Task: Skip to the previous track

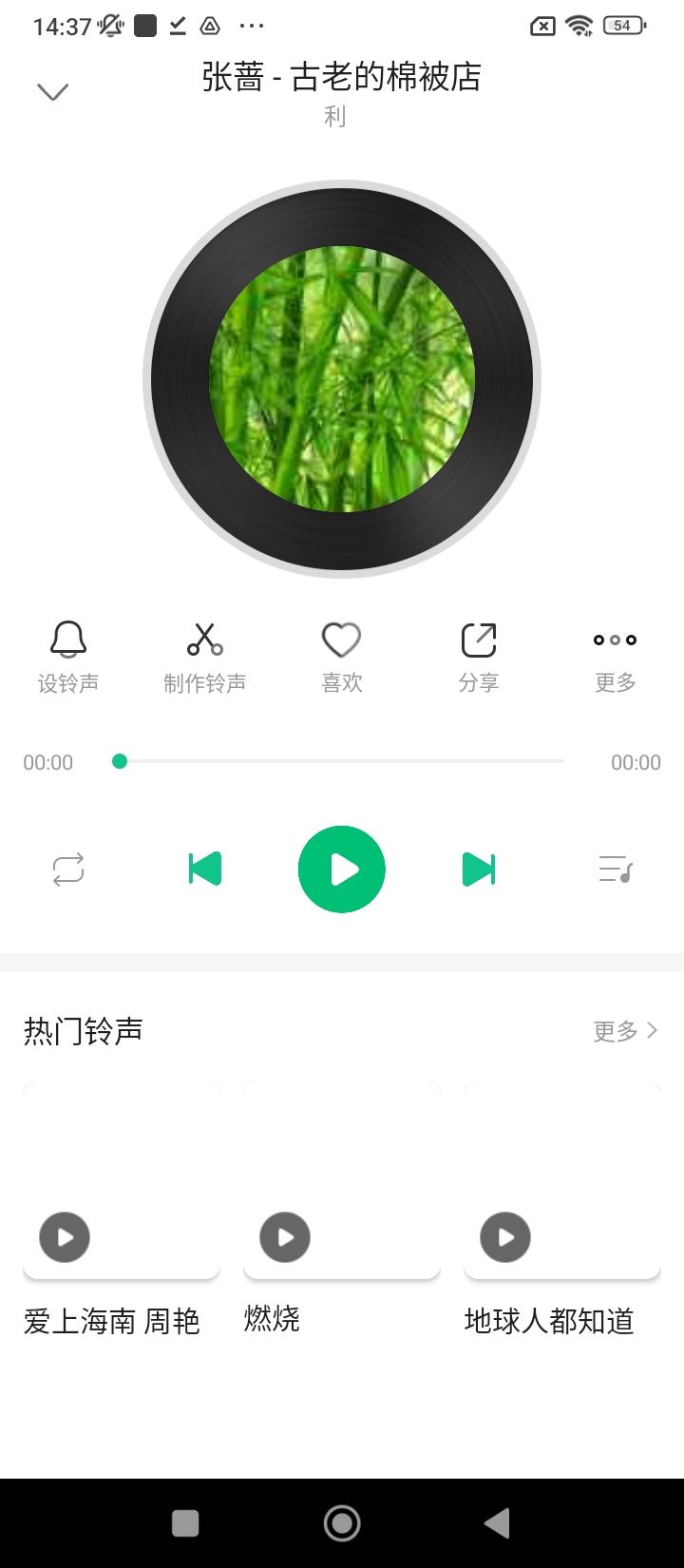Action: [x=205, y=870]
